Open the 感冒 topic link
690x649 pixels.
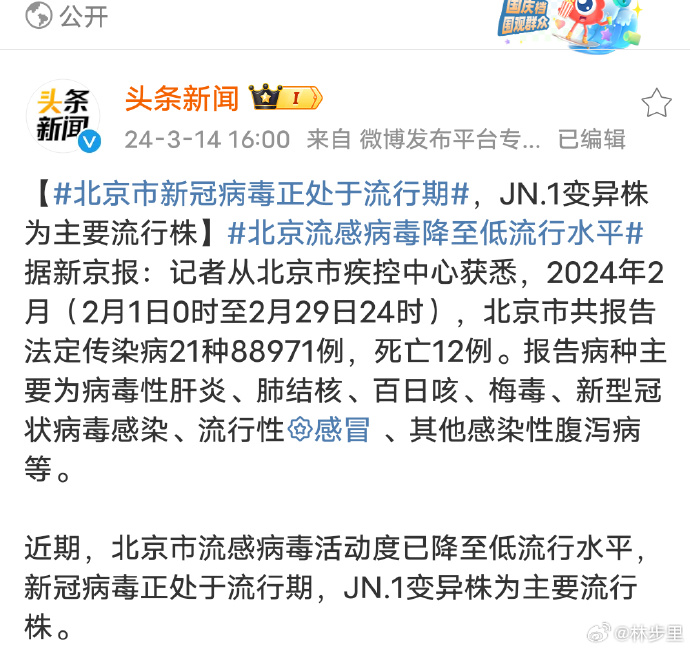(x=329, y=430)
